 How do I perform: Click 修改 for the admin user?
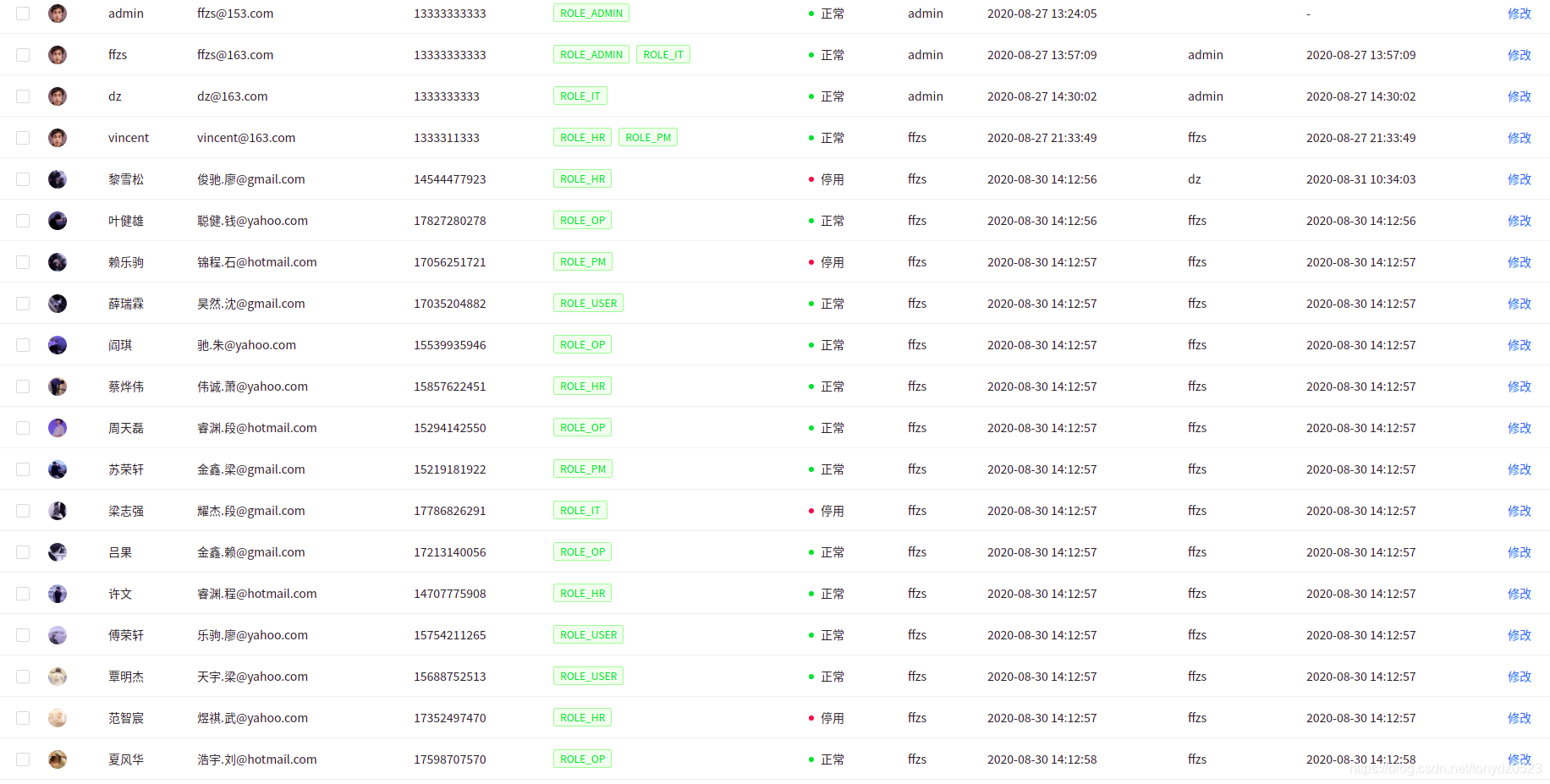point(1519,14)
